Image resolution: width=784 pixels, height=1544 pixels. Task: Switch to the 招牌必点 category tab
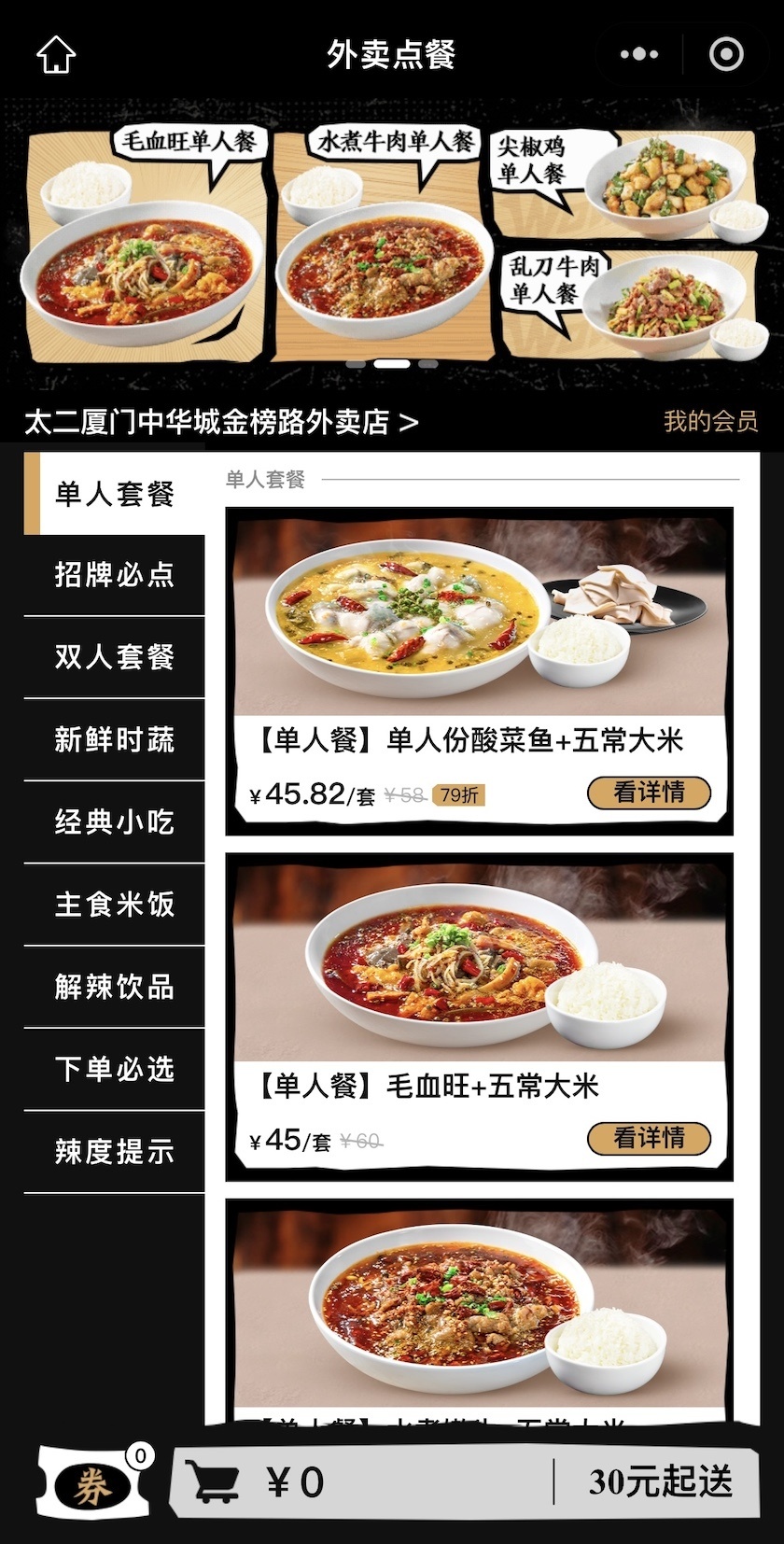coord(112,576)
